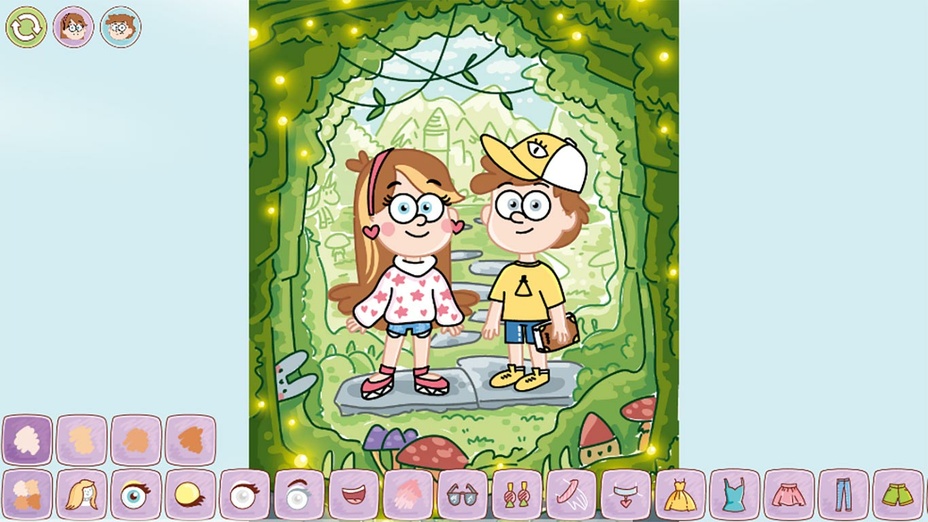Screen dimensions: 928x522
Task: Open the eyebrows category
Action: [x=299, y=495]
